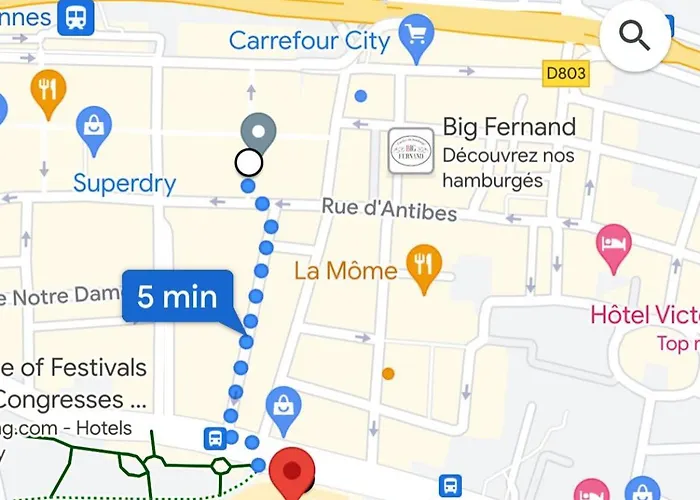The image size is (700, 500).
Task: Select the Superdry shop marker
Action: pos(93,124)
